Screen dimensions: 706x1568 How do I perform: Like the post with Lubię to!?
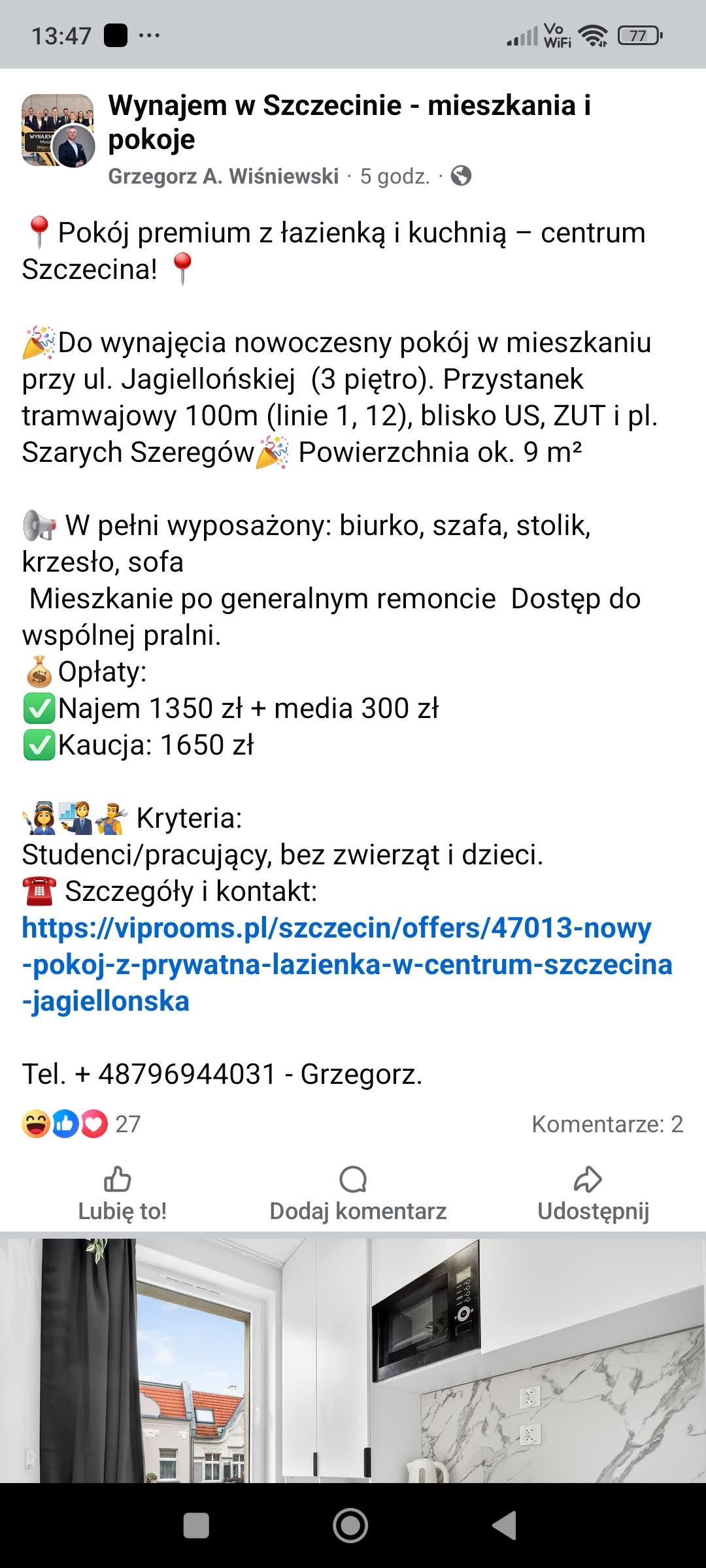coord(122,1194)
